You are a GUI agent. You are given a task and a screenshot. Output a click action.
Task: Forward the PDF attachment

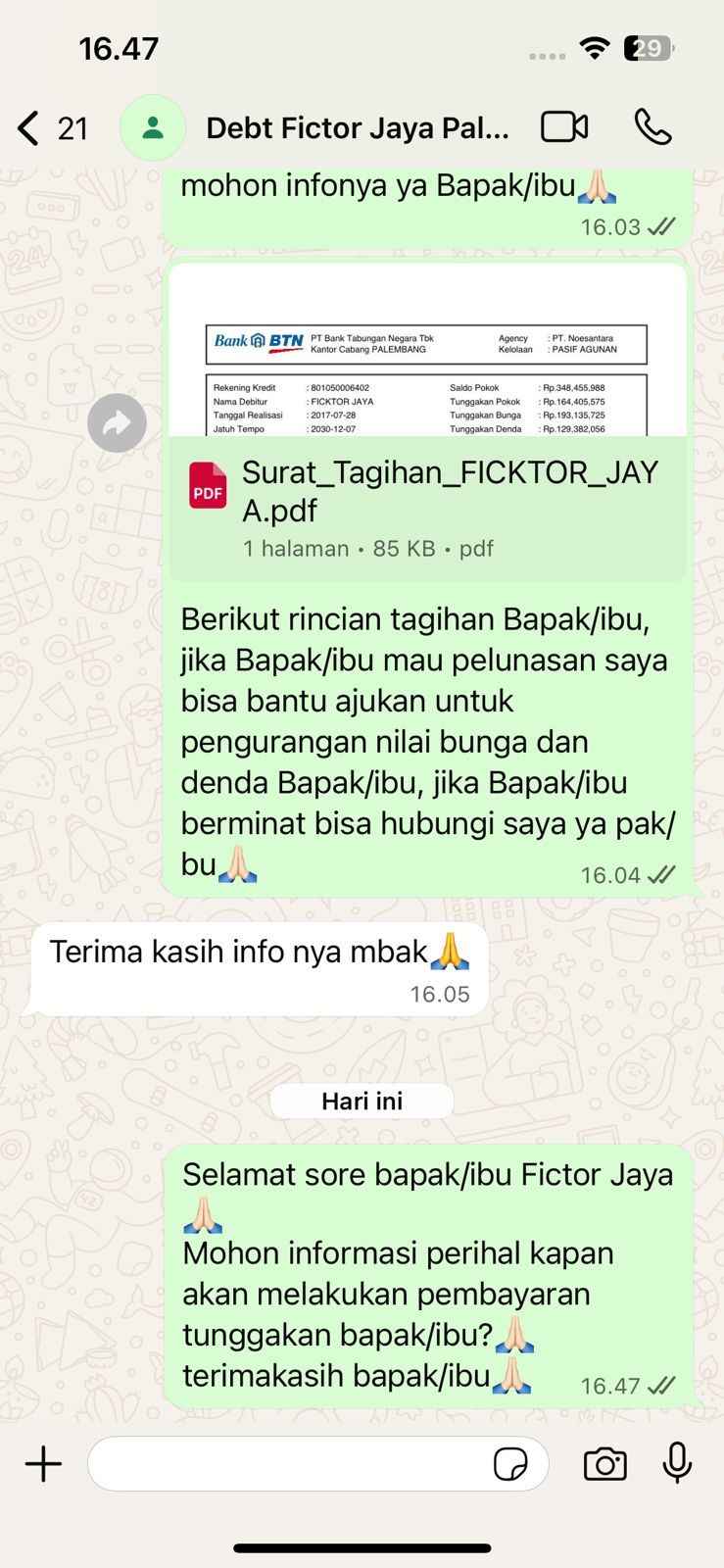(117, 423)
